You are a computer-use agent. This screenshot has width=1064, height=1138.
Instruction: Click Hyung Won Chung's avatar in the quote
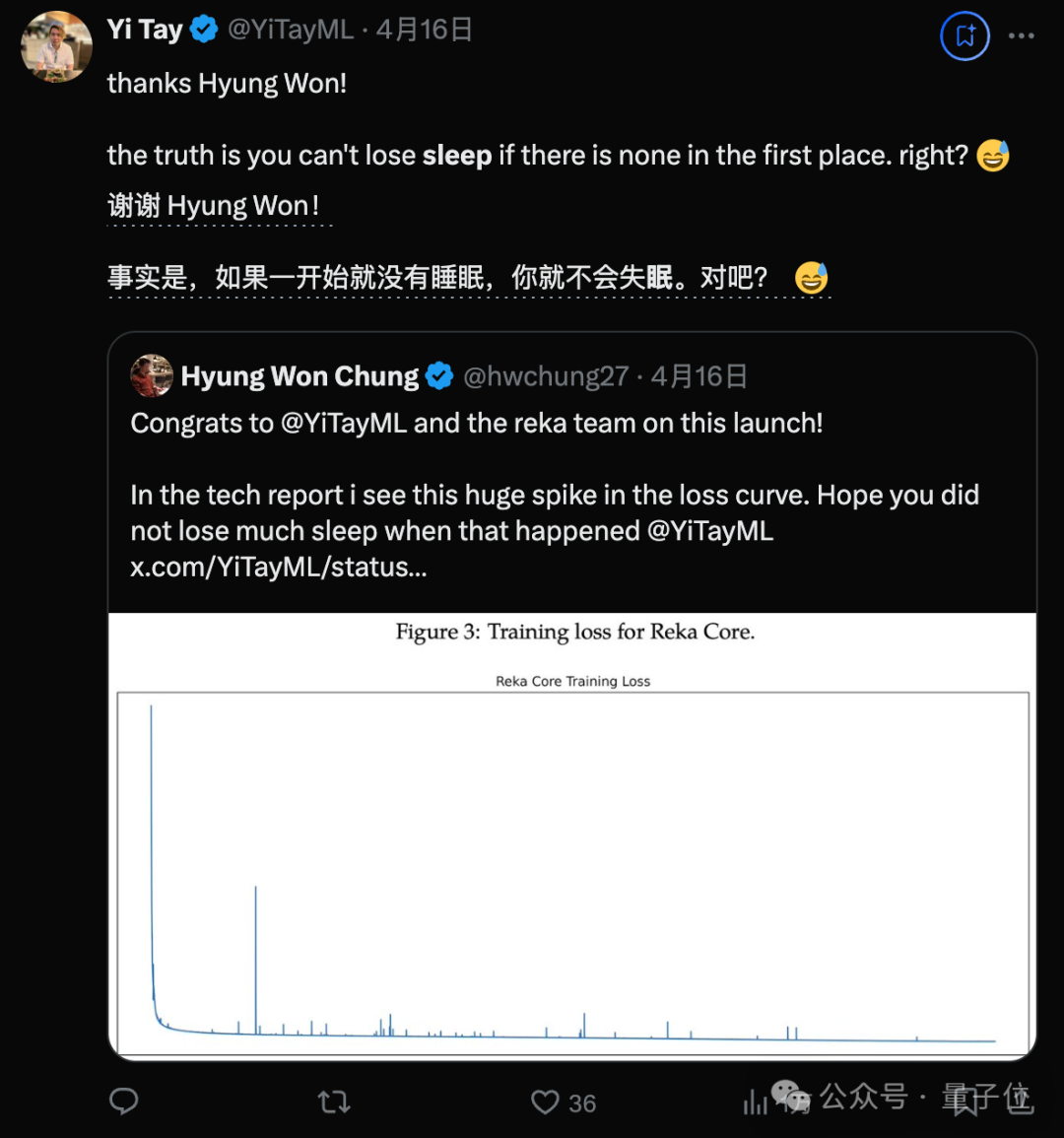click(x=151, y=375)
